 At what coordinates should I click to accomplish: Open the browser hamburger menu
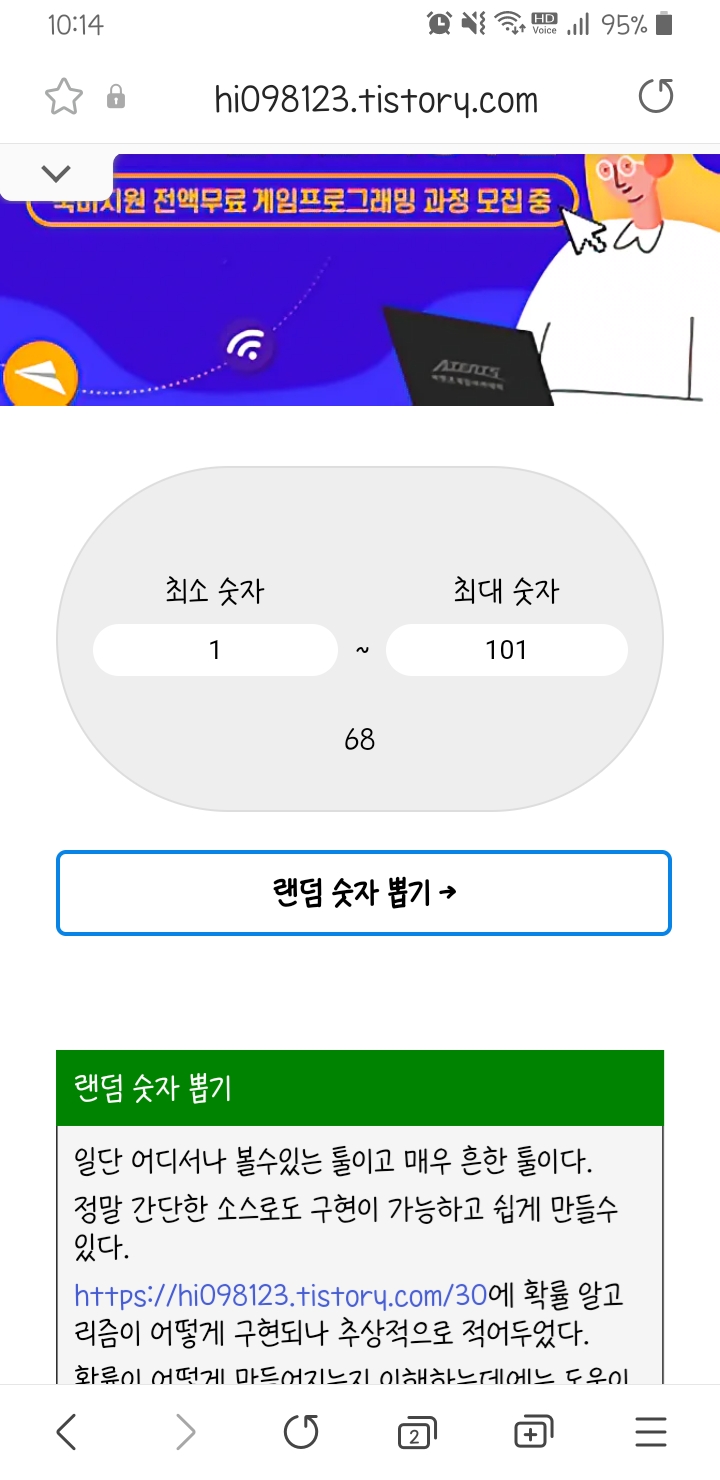tap(651, 1433)
